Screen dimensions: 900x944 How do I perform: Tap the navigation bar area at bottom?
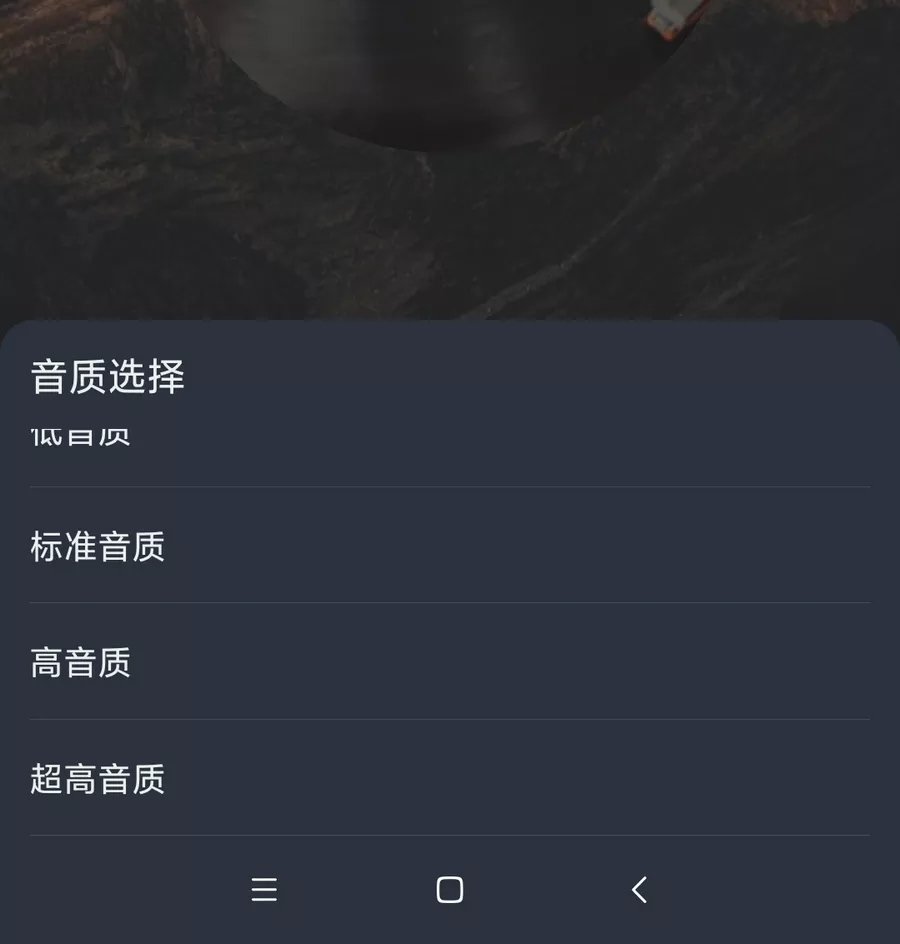click(450, 889)
